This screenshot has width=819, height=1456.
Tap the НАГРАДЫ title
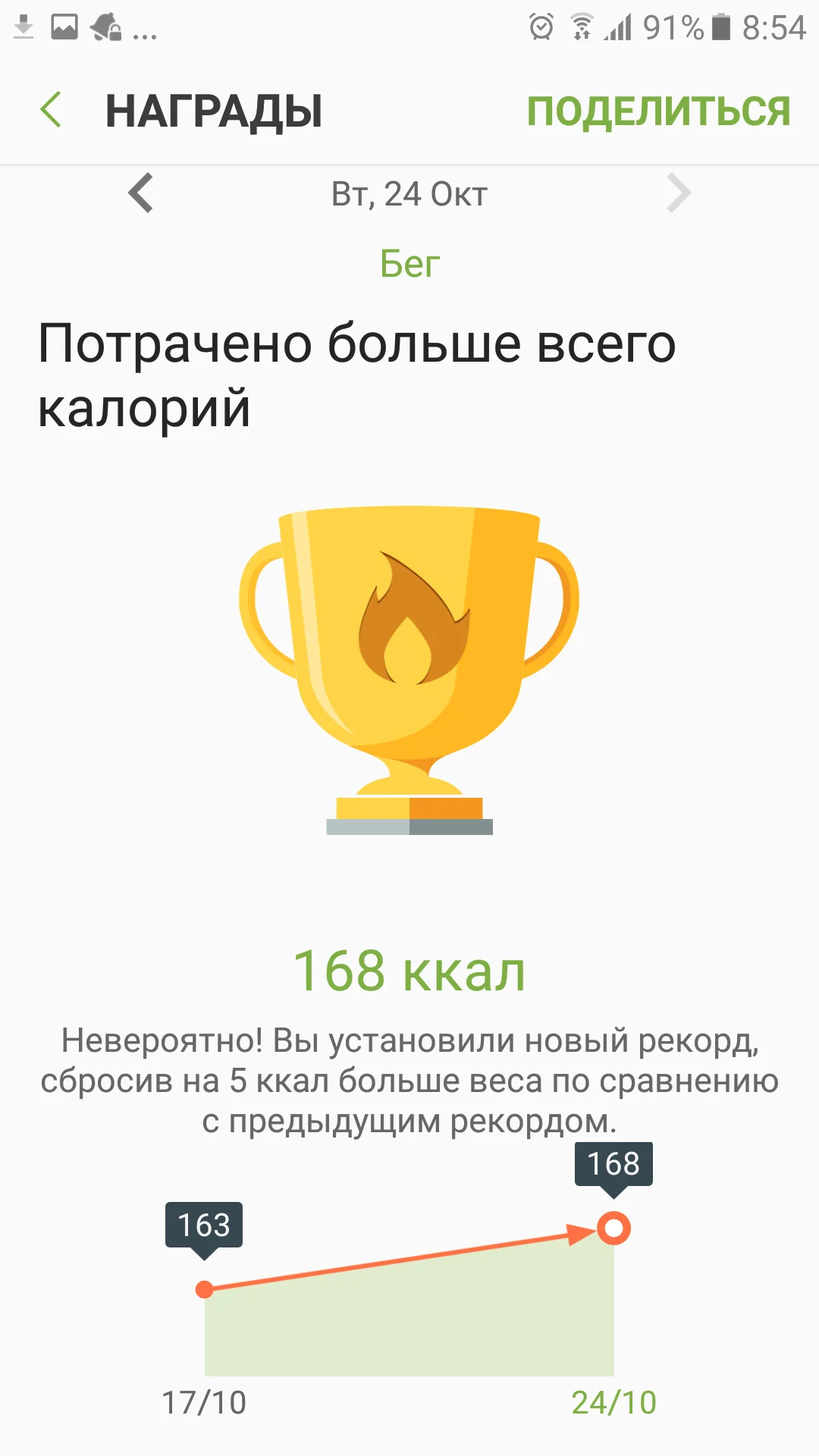click(x=214, y=111)
